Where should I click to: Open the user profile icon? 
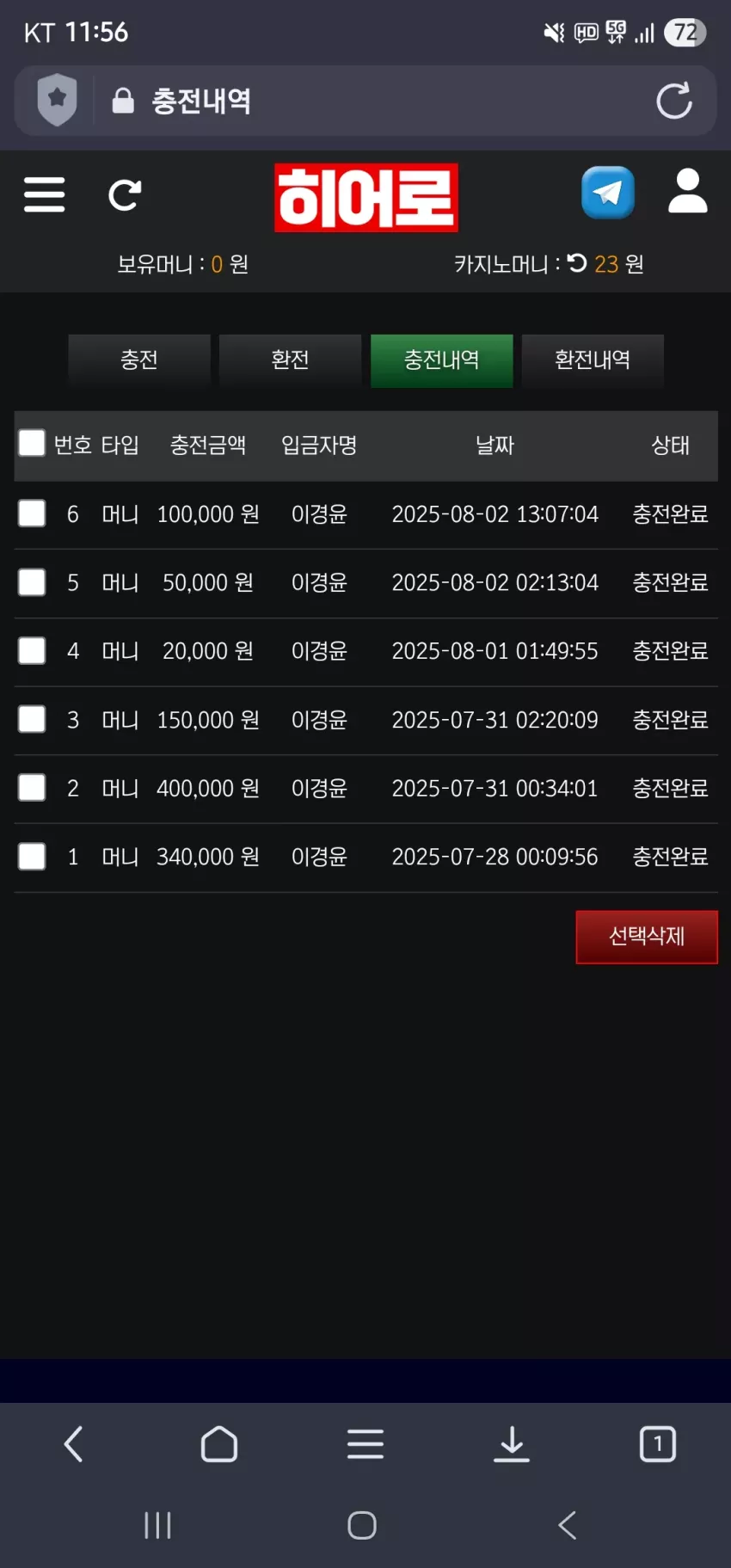(x=688, y=191)
